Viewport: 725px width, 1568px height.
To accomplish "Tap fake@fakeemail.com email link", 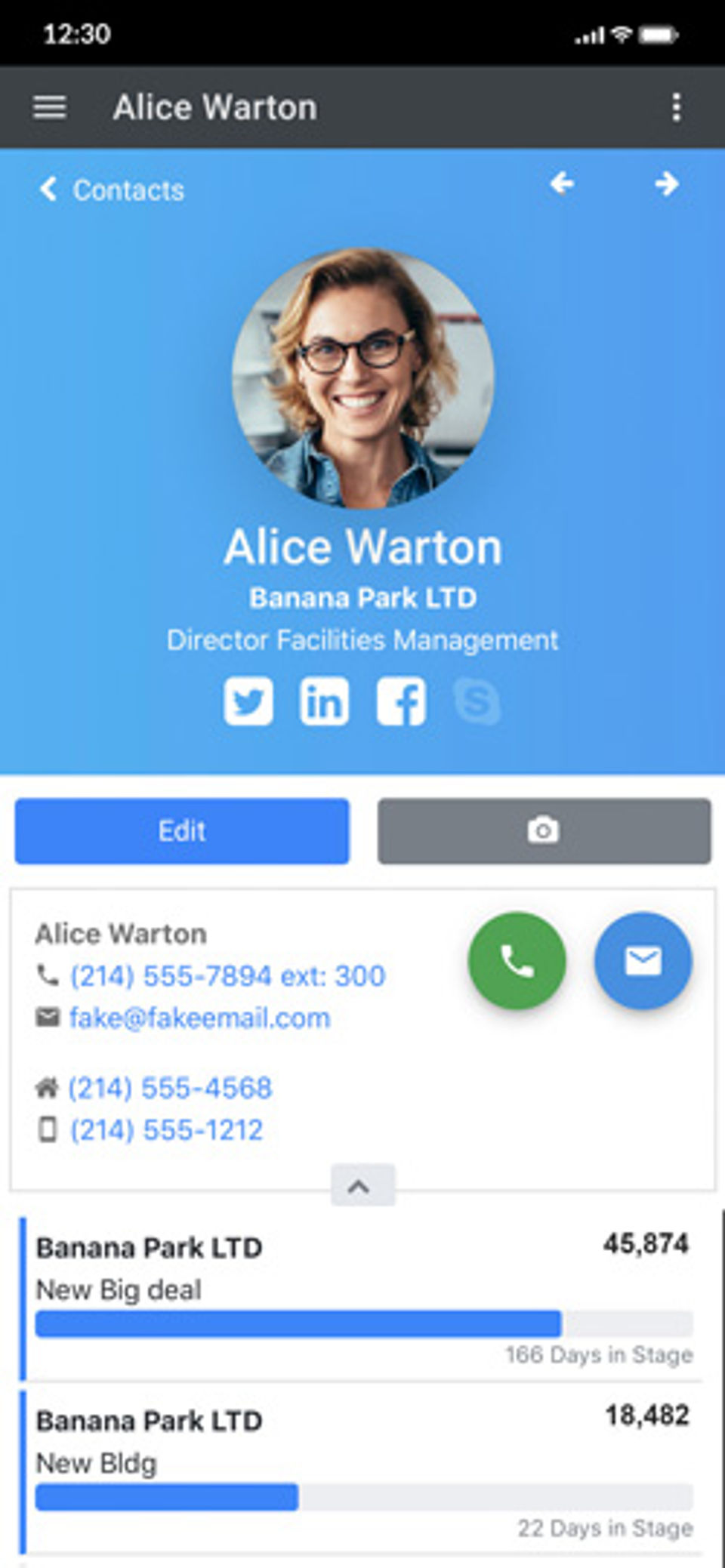I will click(199, 1018).
